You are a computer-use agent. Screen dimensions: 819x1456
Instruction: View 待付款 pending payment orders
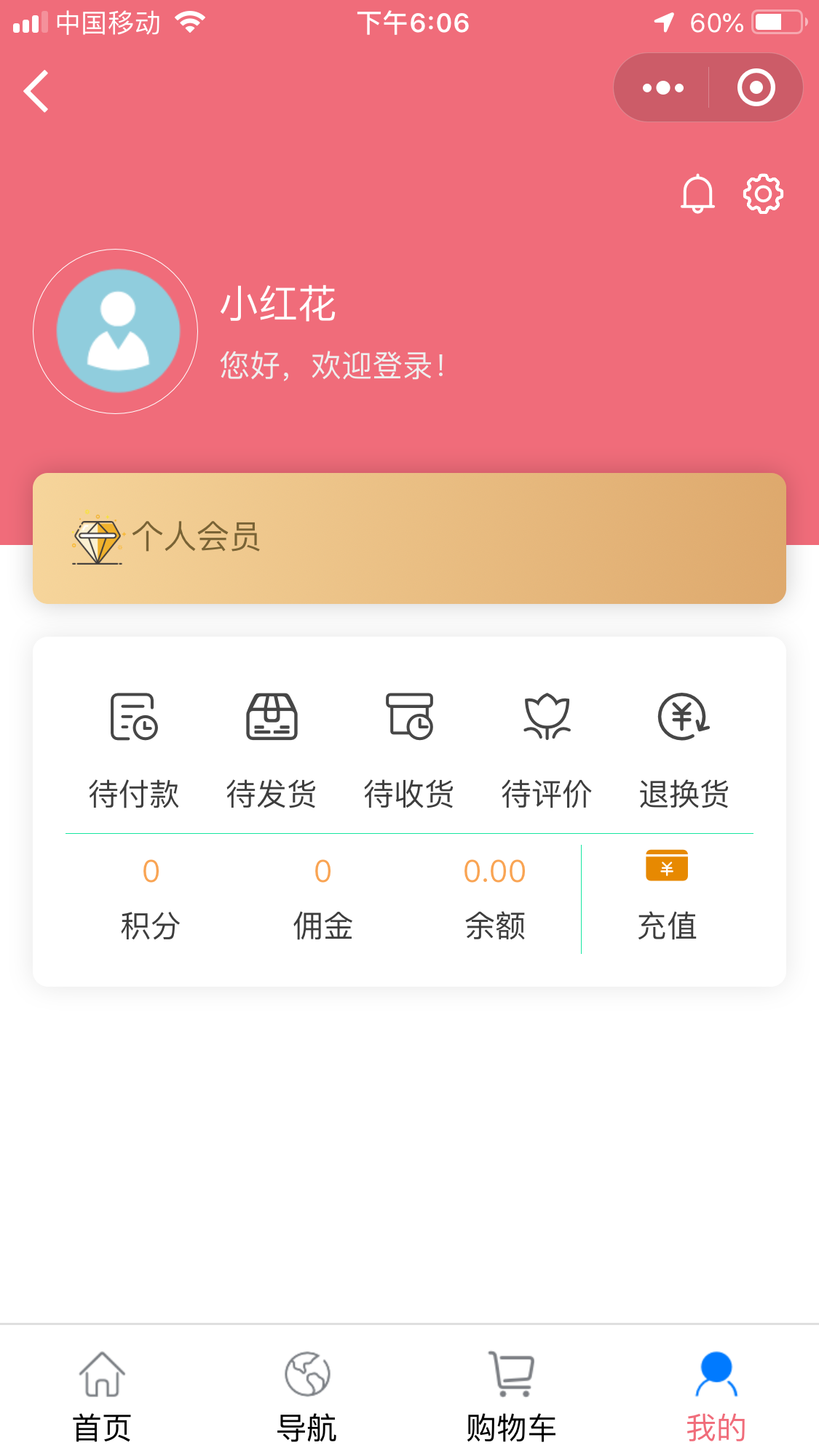(134, 749)
